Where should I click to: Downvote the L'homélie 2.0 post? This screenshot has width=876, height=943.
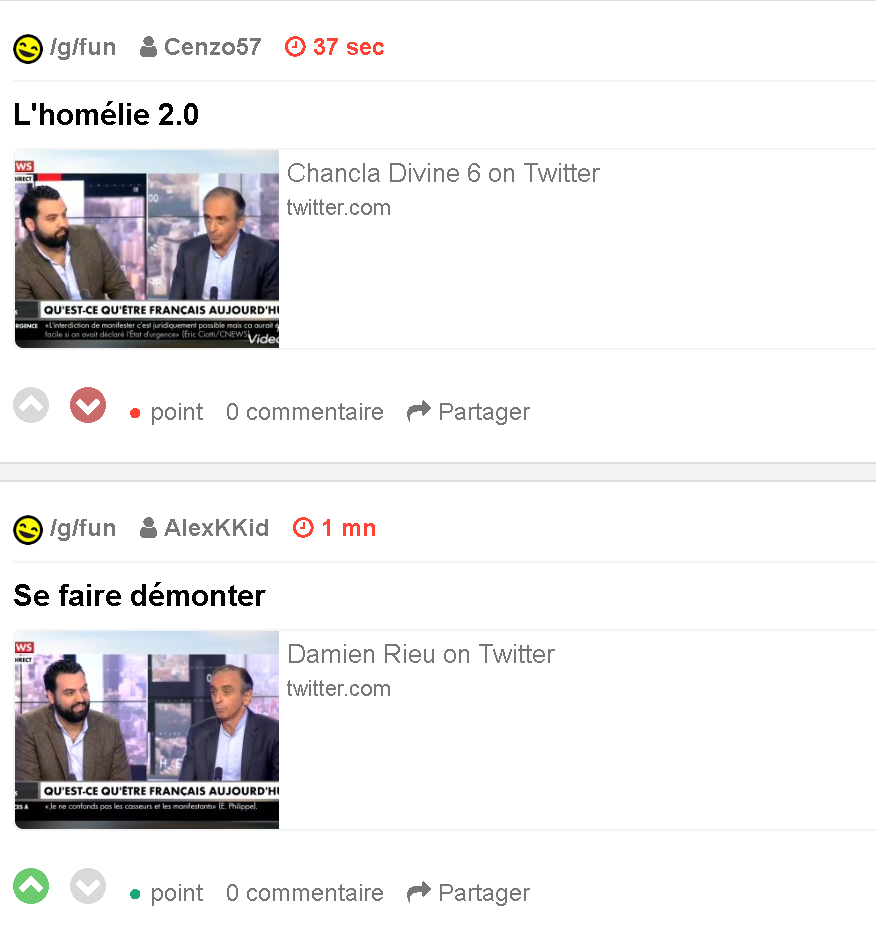point(88,405)
